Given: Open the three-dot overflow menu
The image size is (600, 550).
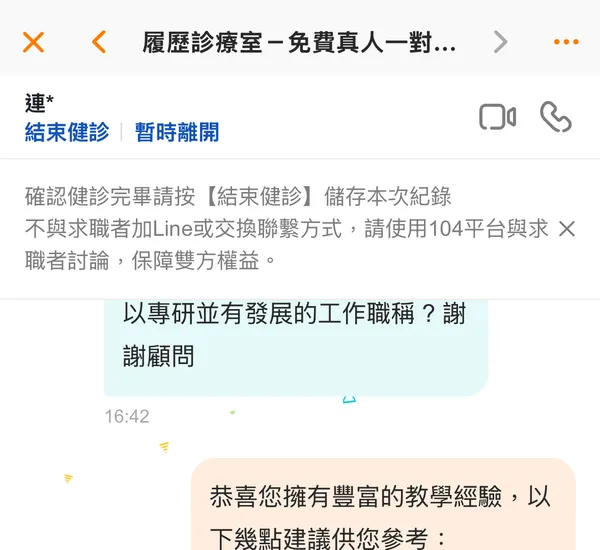Looking at the screenshot, I should [x=565, y=42].
